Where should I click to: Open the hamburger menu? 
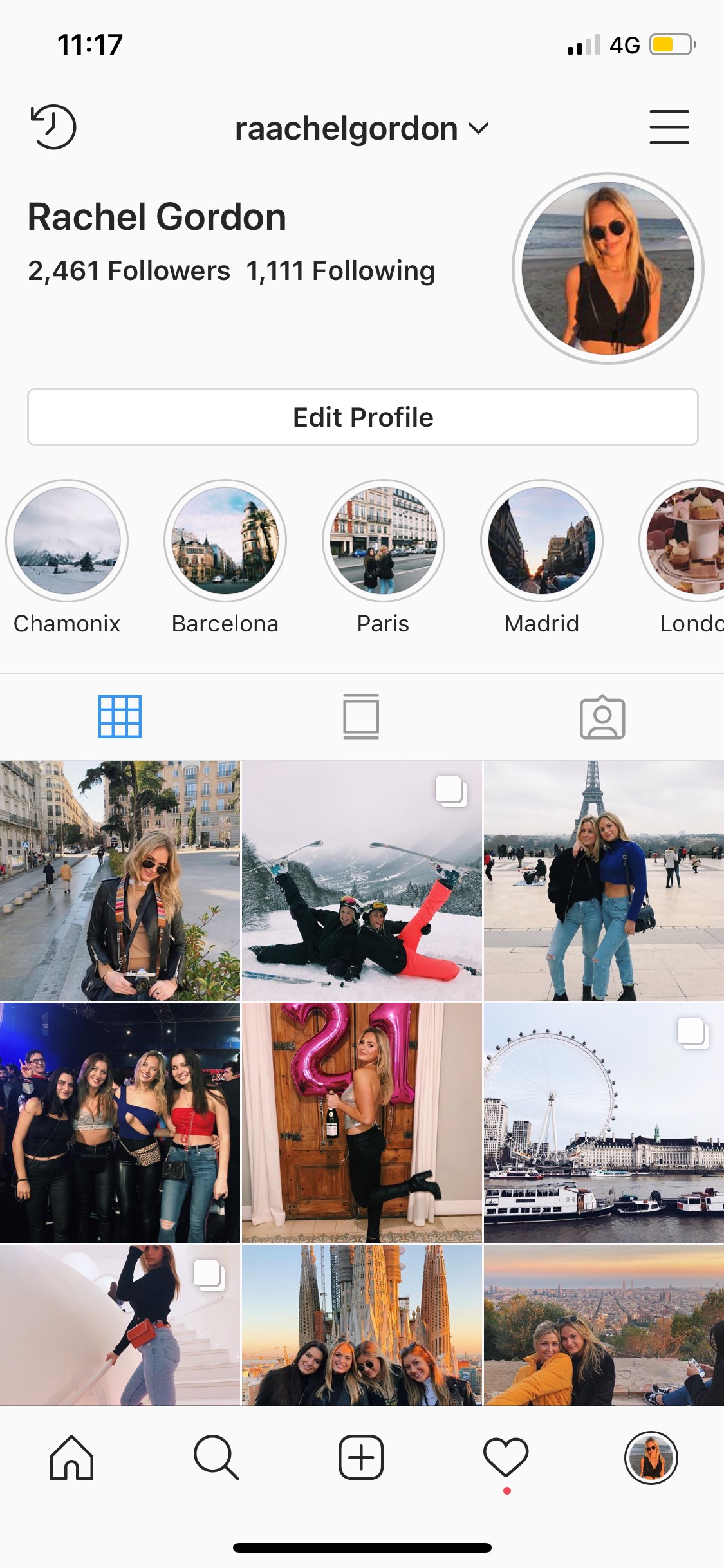coord(669,127)
